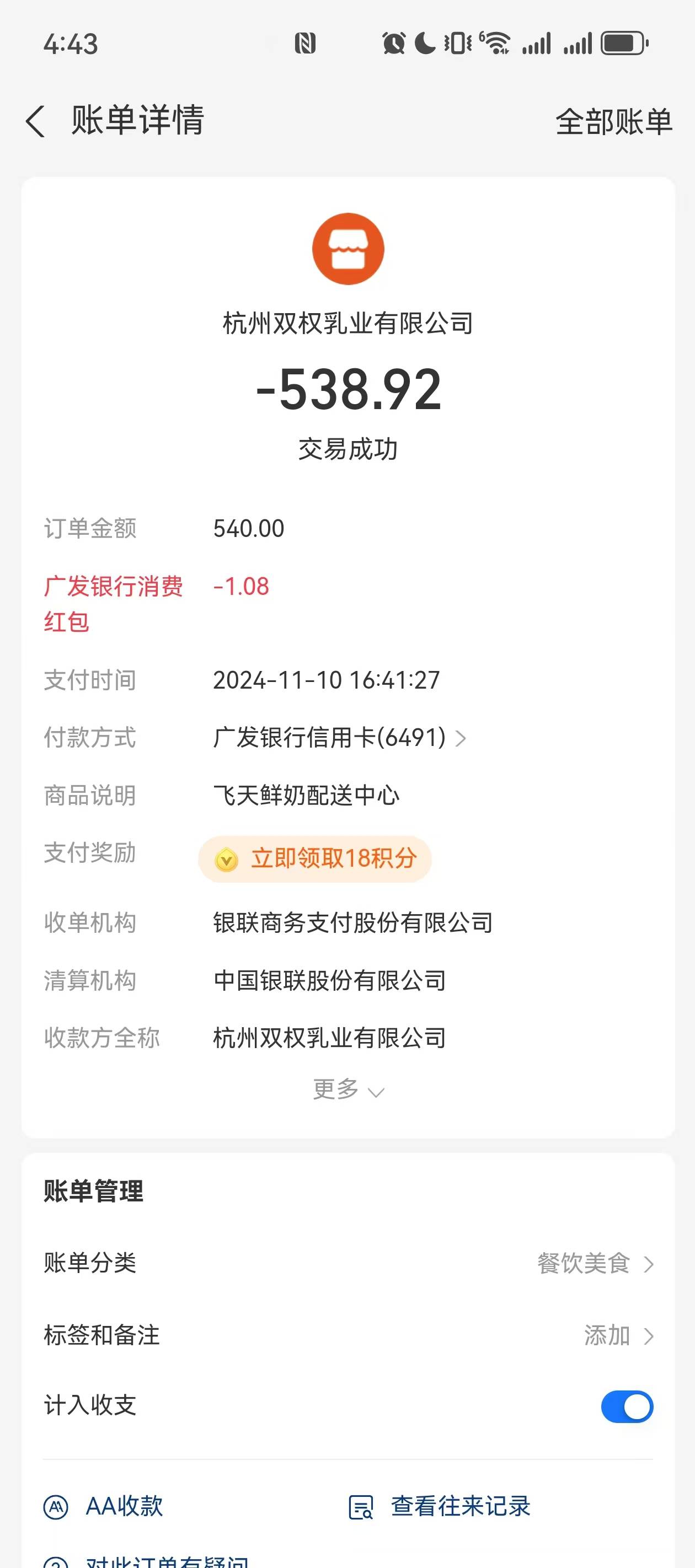This screenshot has width=695, height=1568.
Task: Toggle 计入收支 switch off
Action: pos(626,1406)
